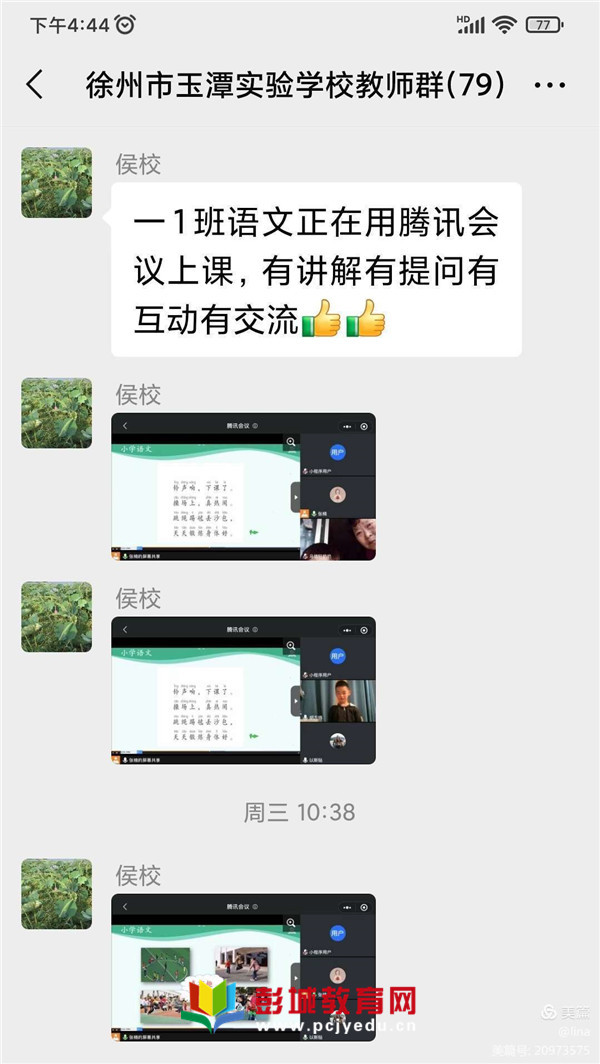View the first 腾讯会议 screenshot from 侯校
This screenshot has width=600, height=1064.
click(x=243, y=486)
